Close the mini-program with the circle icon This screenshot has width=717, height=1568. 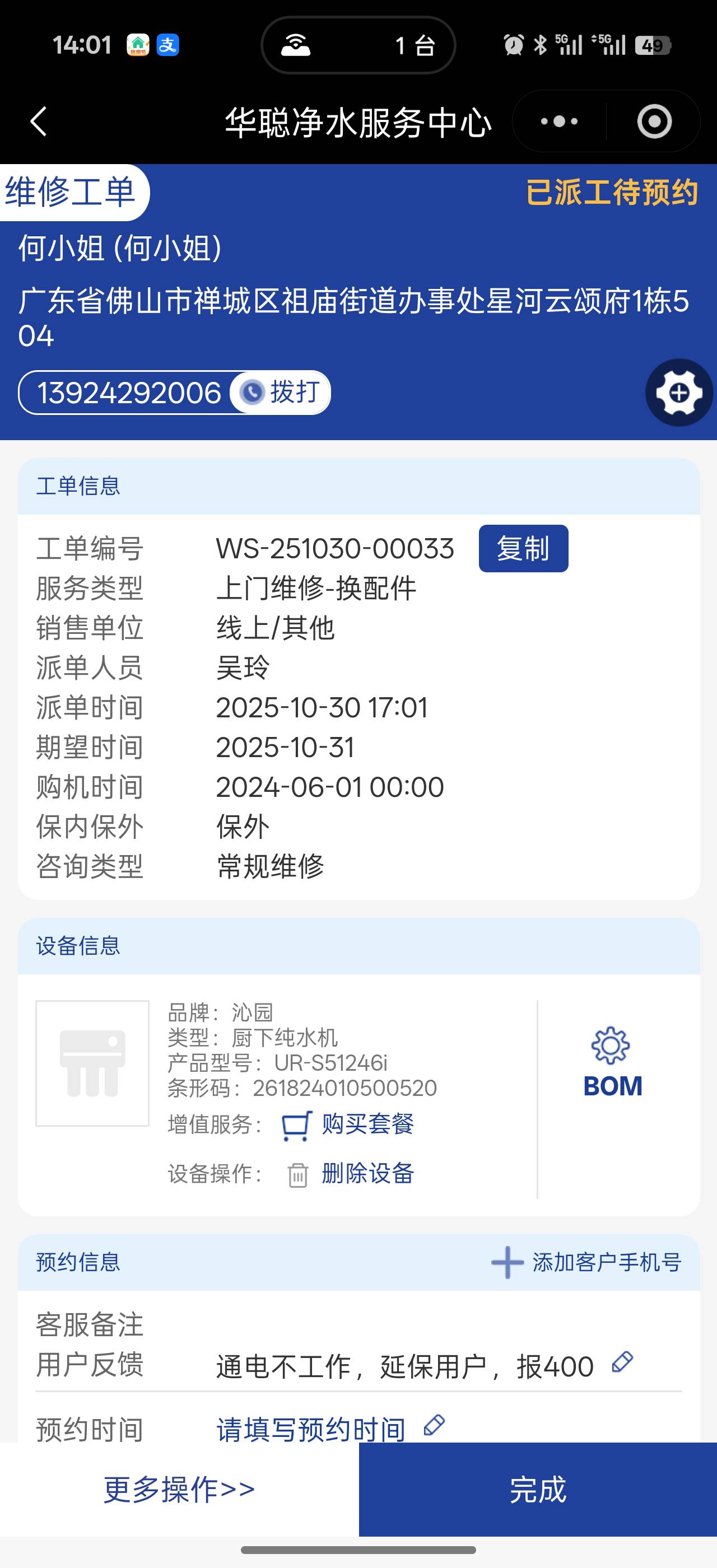[x=654, y=121]
